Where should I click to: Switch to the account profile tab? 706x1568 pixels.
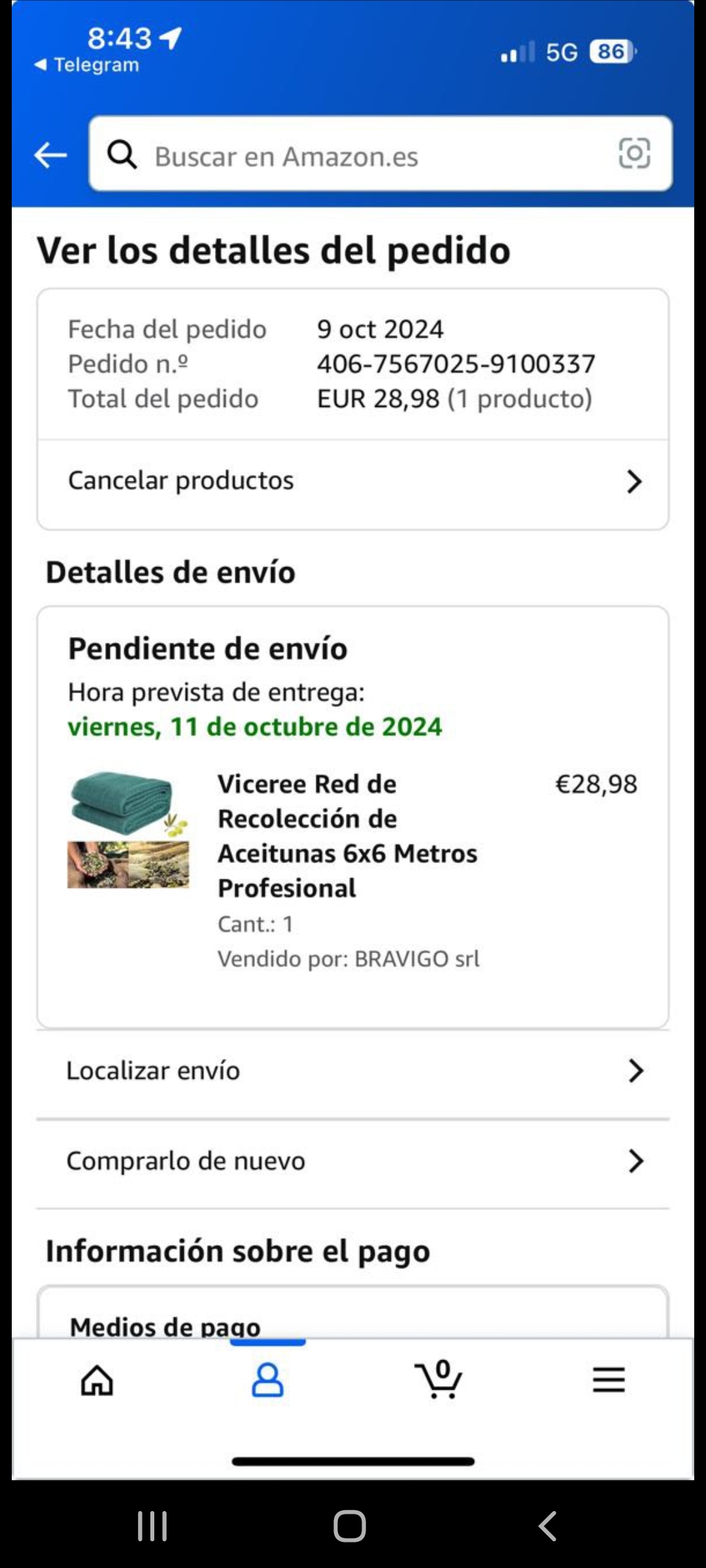(x=267, y=1380)
